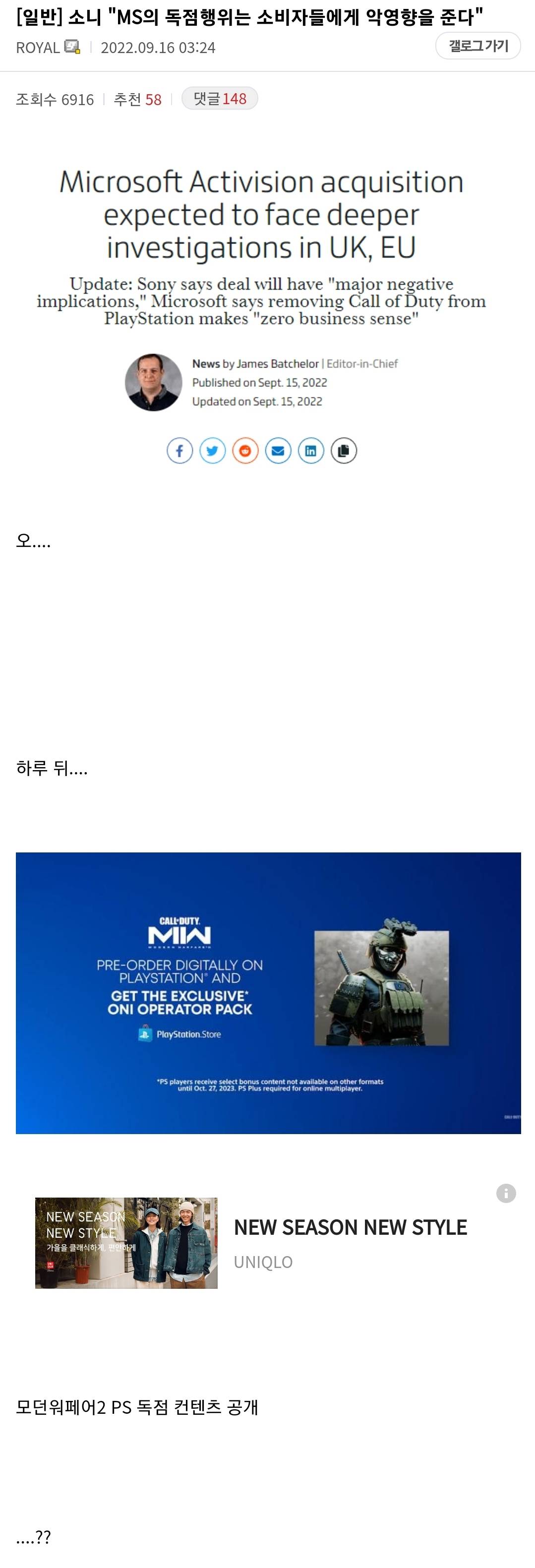The image size is (535, 1568).
Task: Open the 댓글 148 comments chip
Action: (220, 99)
